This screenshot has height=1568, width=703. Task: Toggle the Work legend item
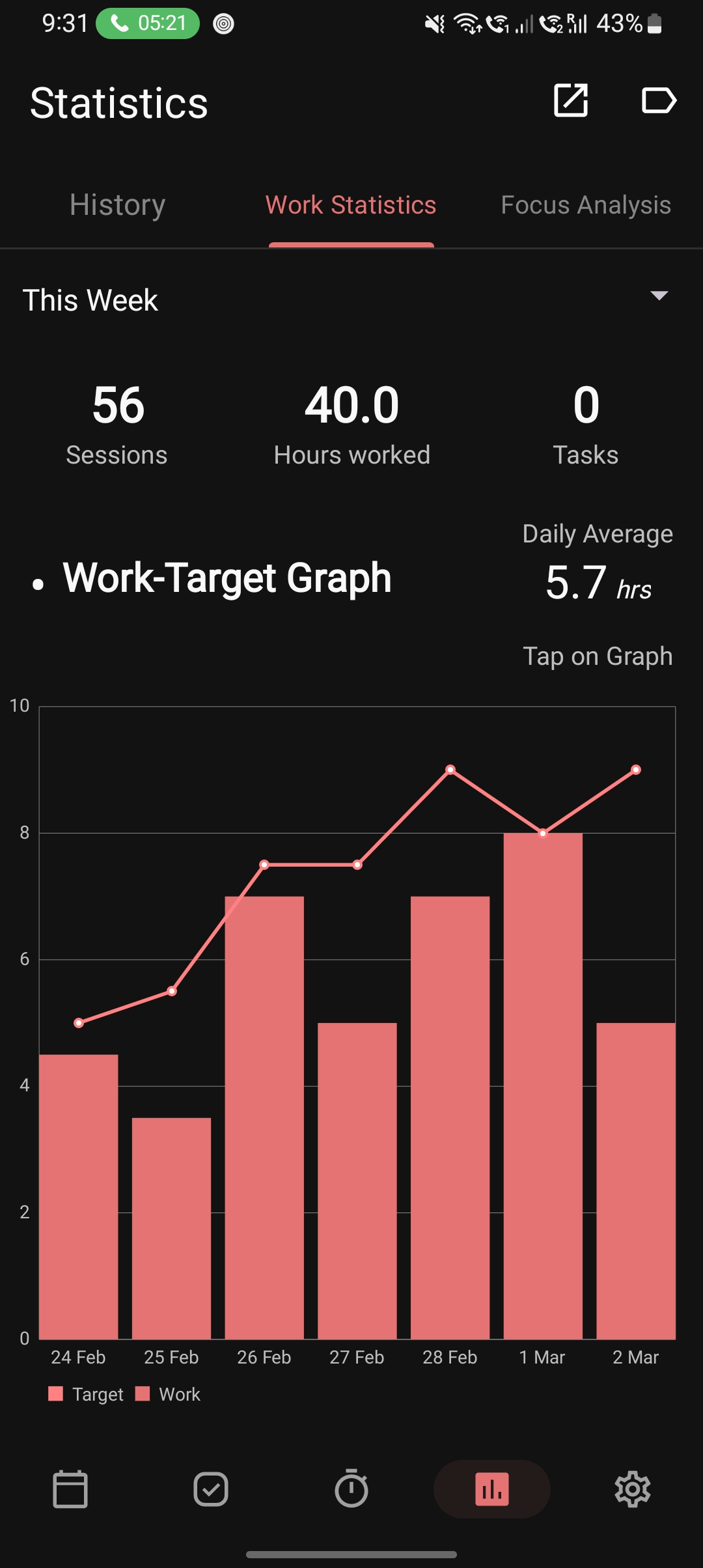[x=169, y=1394]
